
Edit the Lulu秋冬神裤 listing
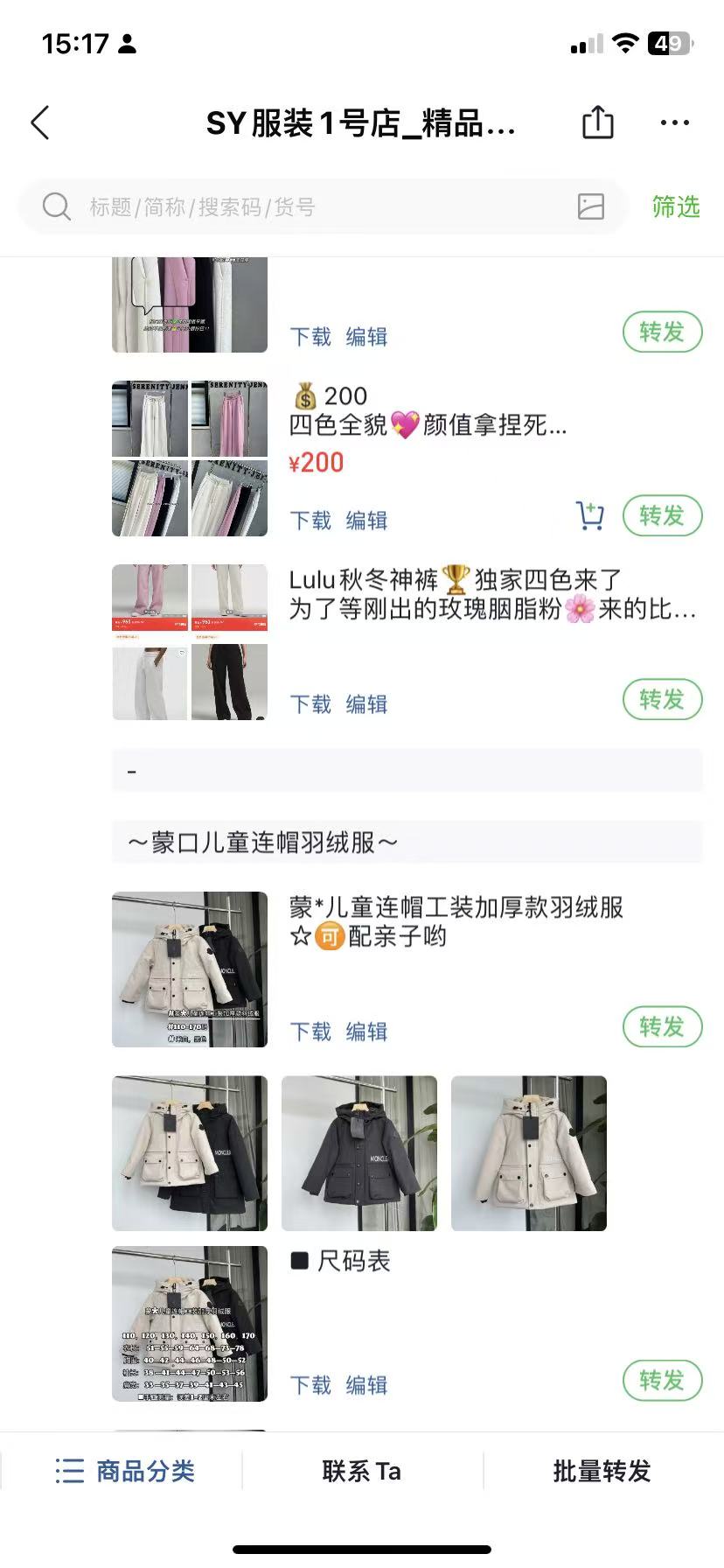[366, 704]
